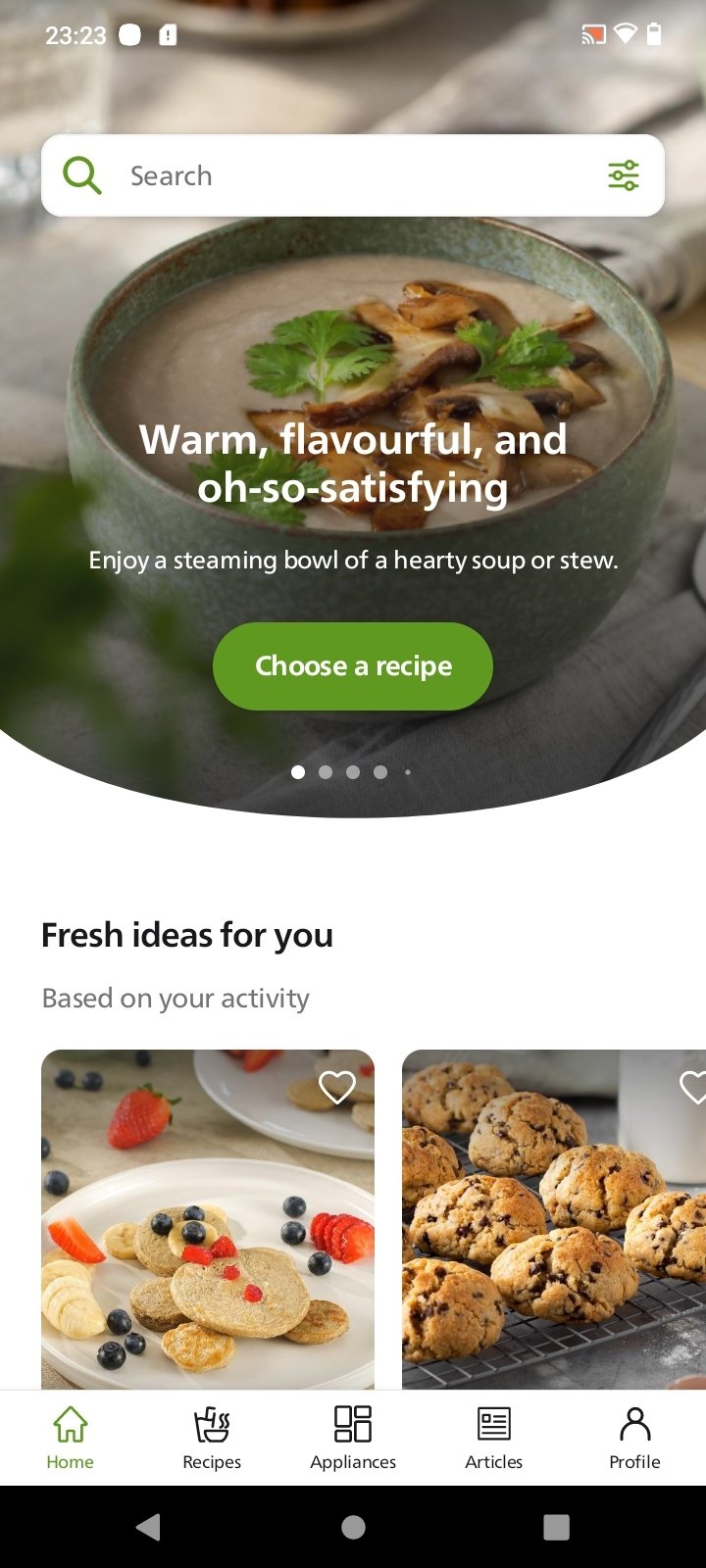Viewport: 706px width, 1568px height.
Task: Switch to the Recipes tab
Action: click(212, 1438)
